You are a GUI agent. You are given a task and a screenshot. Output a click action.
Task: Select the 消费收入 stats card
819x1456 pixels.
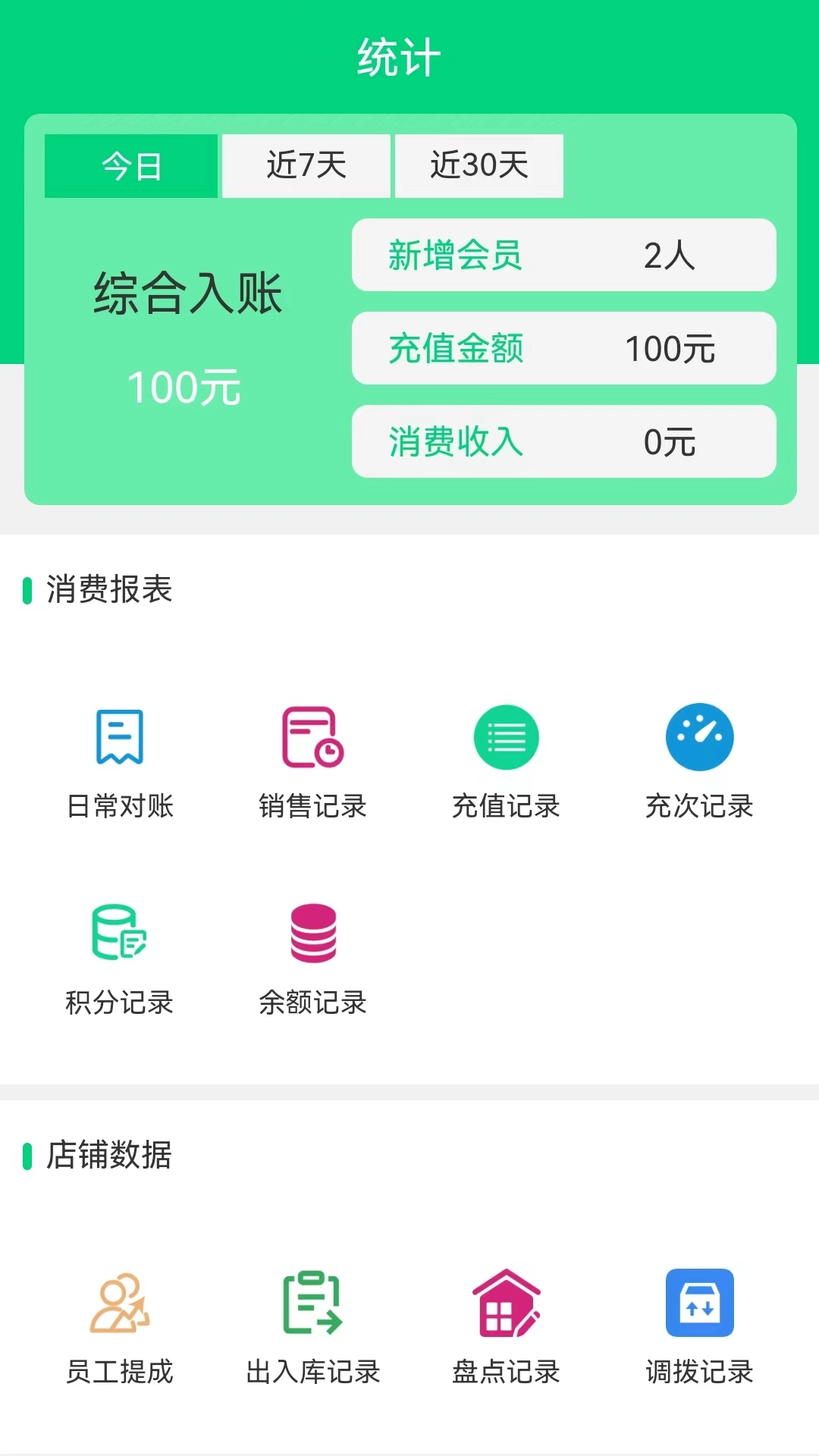click(564, 442)
